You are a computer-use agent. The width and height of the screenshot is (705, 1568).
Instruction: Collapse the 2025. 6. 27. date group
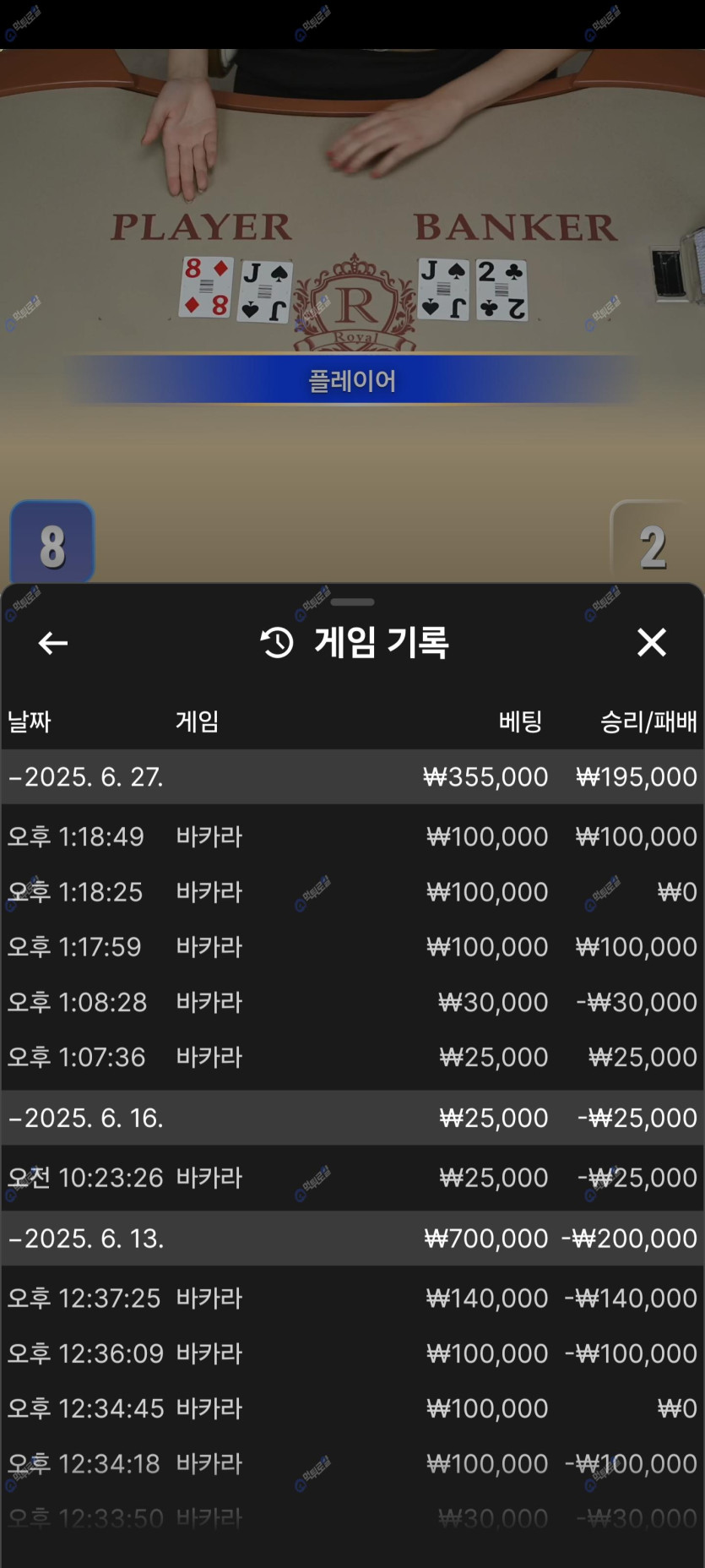tap(352, 776)
